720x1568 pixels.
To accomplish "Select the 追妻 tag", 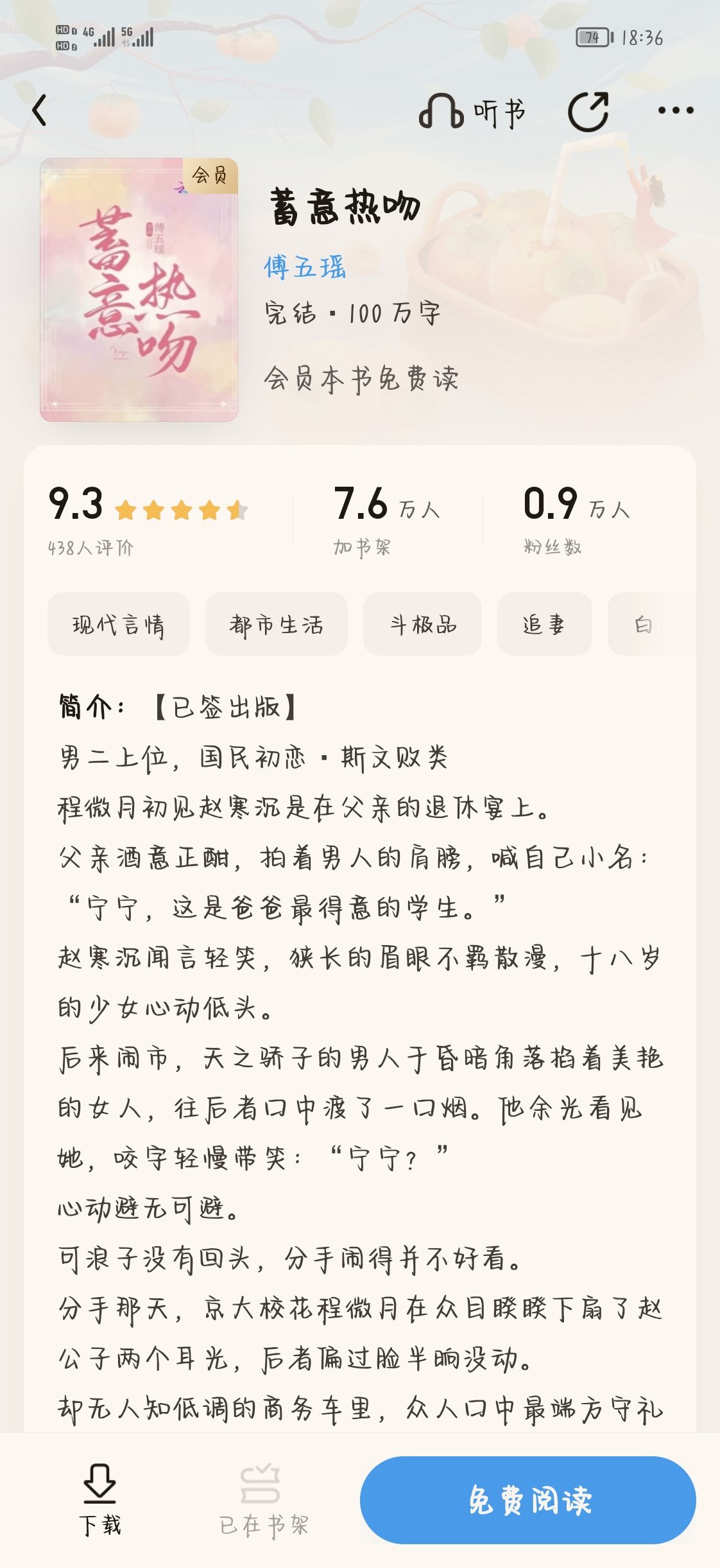I will [545, 624].
